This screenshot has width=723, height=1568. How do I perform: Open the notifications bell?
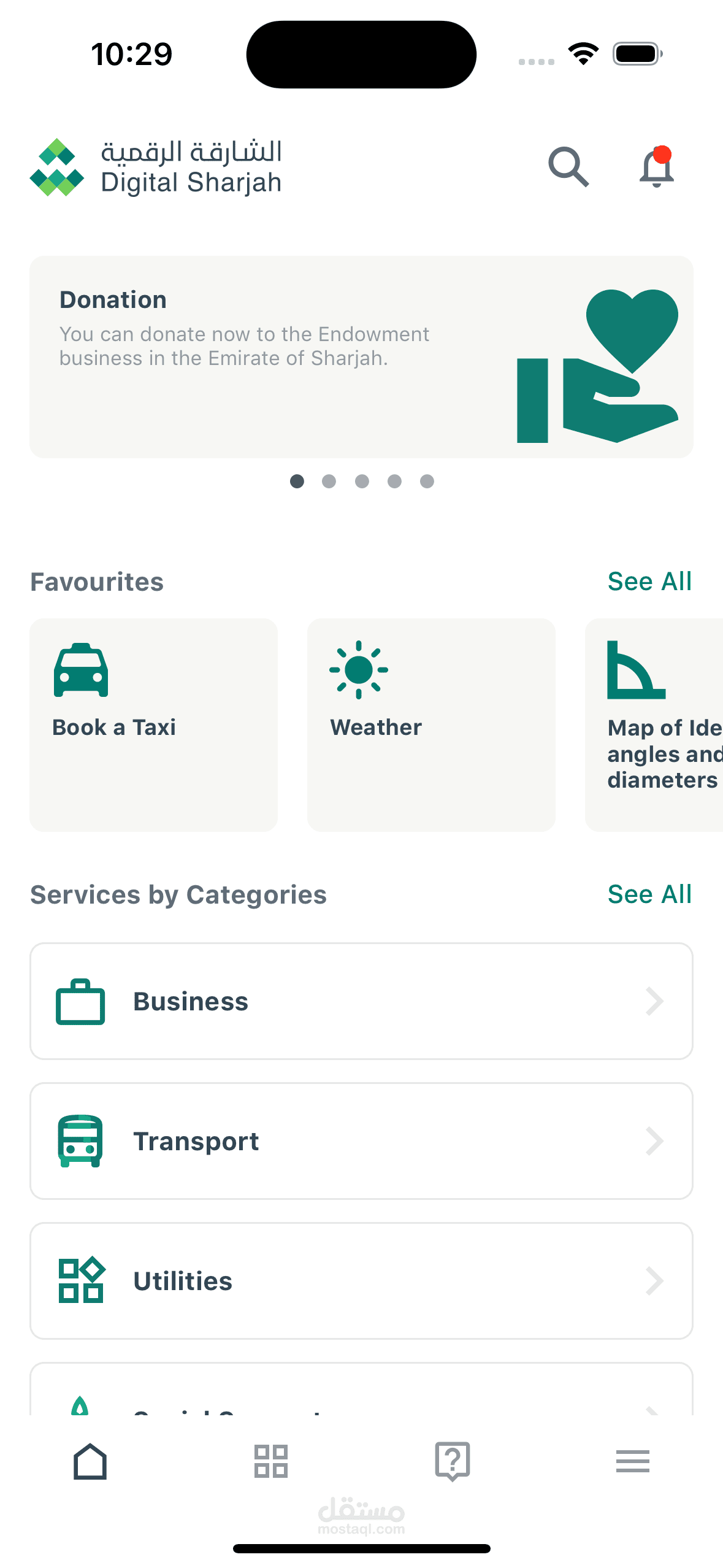(x=656, y=167)
